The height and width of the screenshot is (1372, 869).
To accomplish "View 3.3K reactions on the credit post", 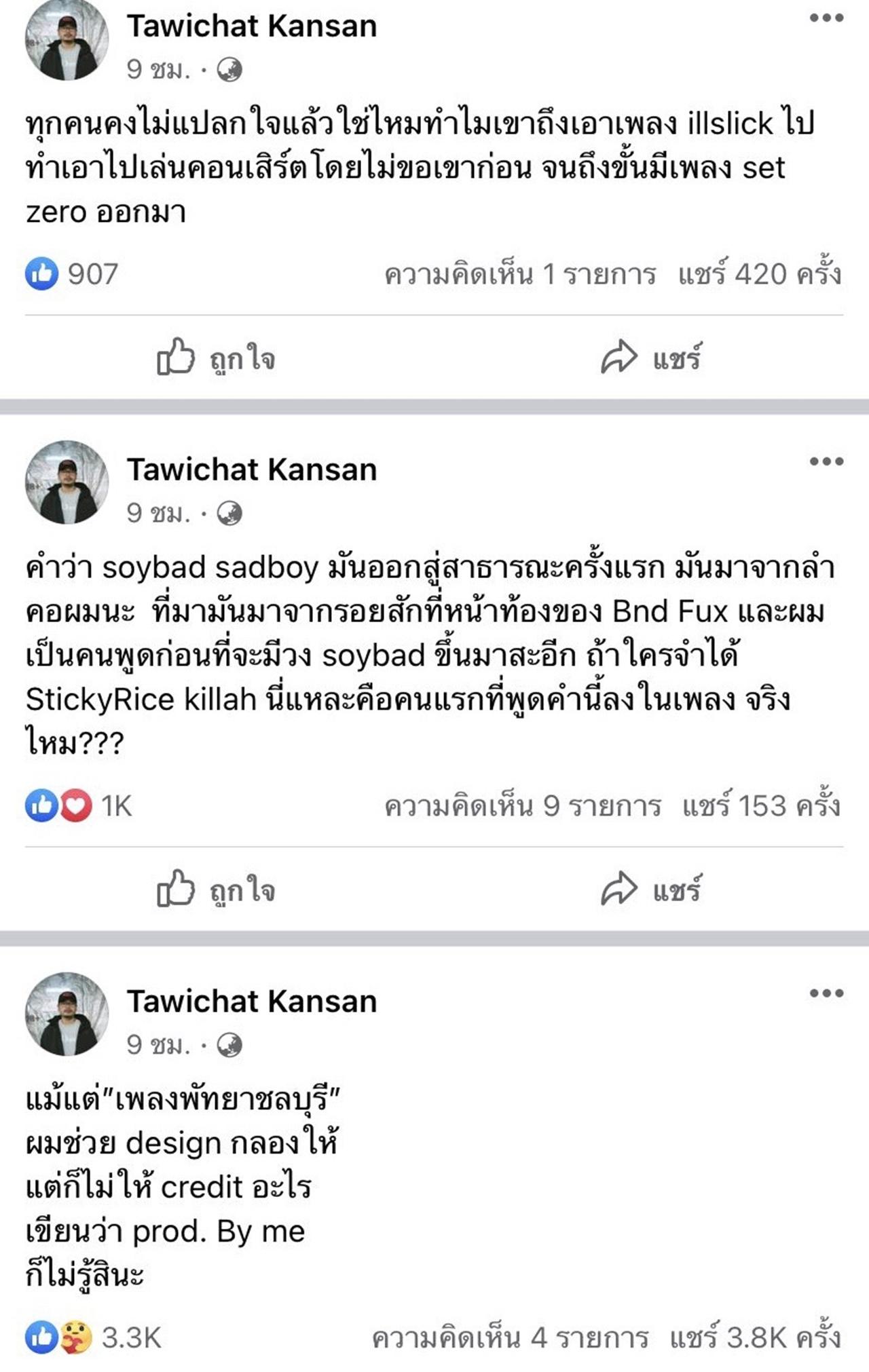I will [93, 1338].
